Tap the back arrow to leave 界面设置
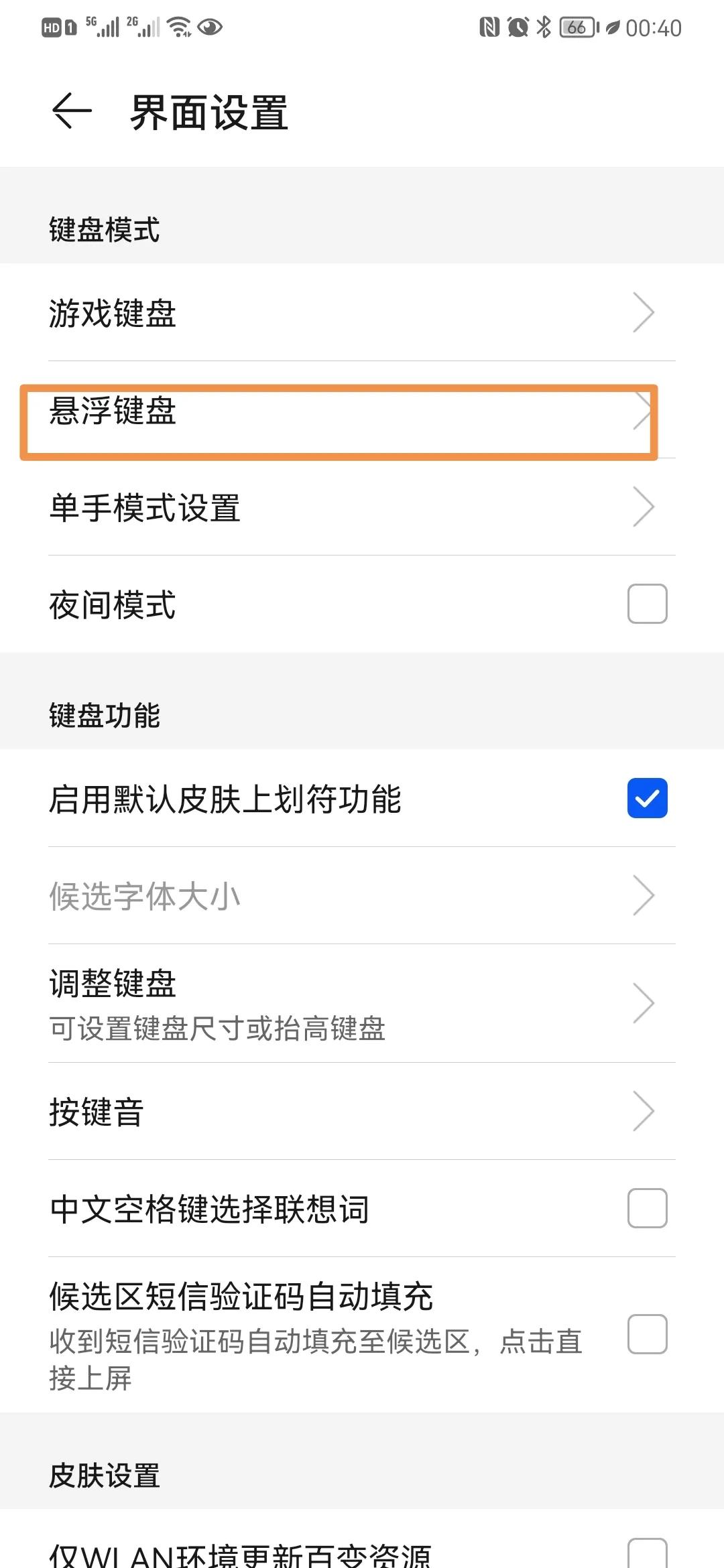The height and width of the screenshot is (1568, 724). (x=70, y=111)
